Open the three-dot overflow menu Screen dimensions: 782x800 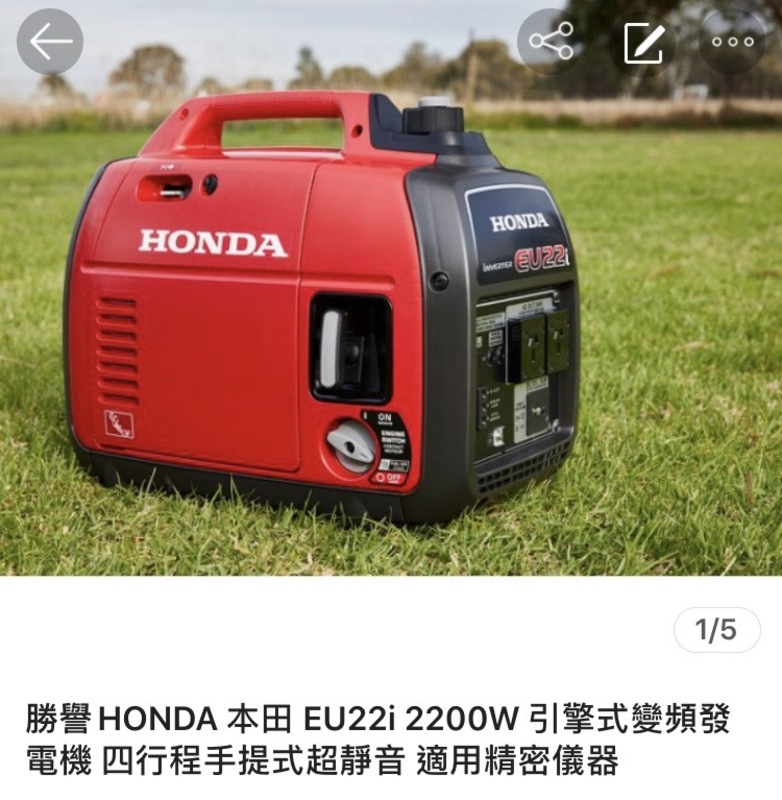732,42
